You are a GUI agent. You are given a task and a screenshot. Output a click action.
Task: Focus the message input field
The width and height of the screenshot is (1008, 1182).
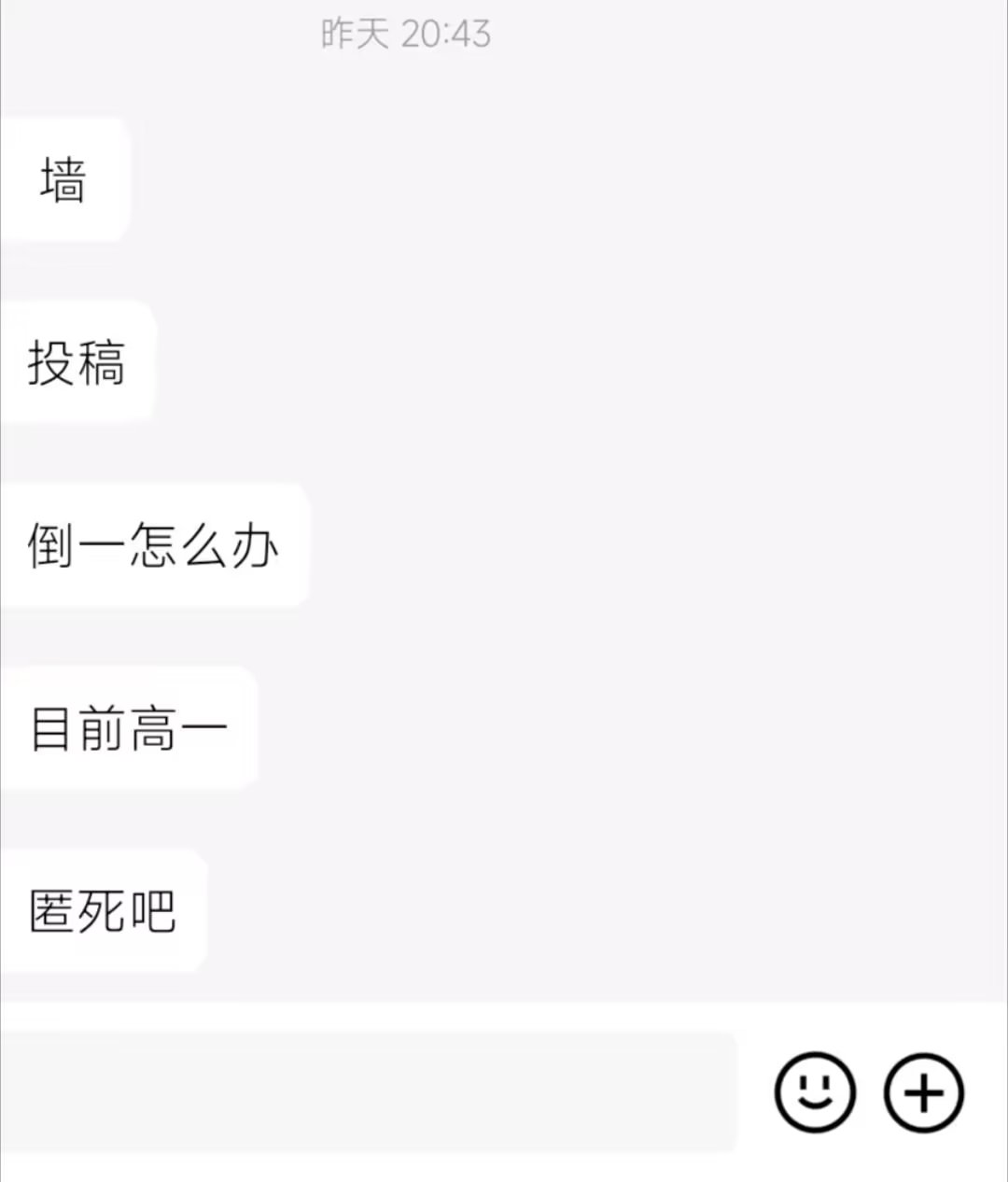point(369,1091)
